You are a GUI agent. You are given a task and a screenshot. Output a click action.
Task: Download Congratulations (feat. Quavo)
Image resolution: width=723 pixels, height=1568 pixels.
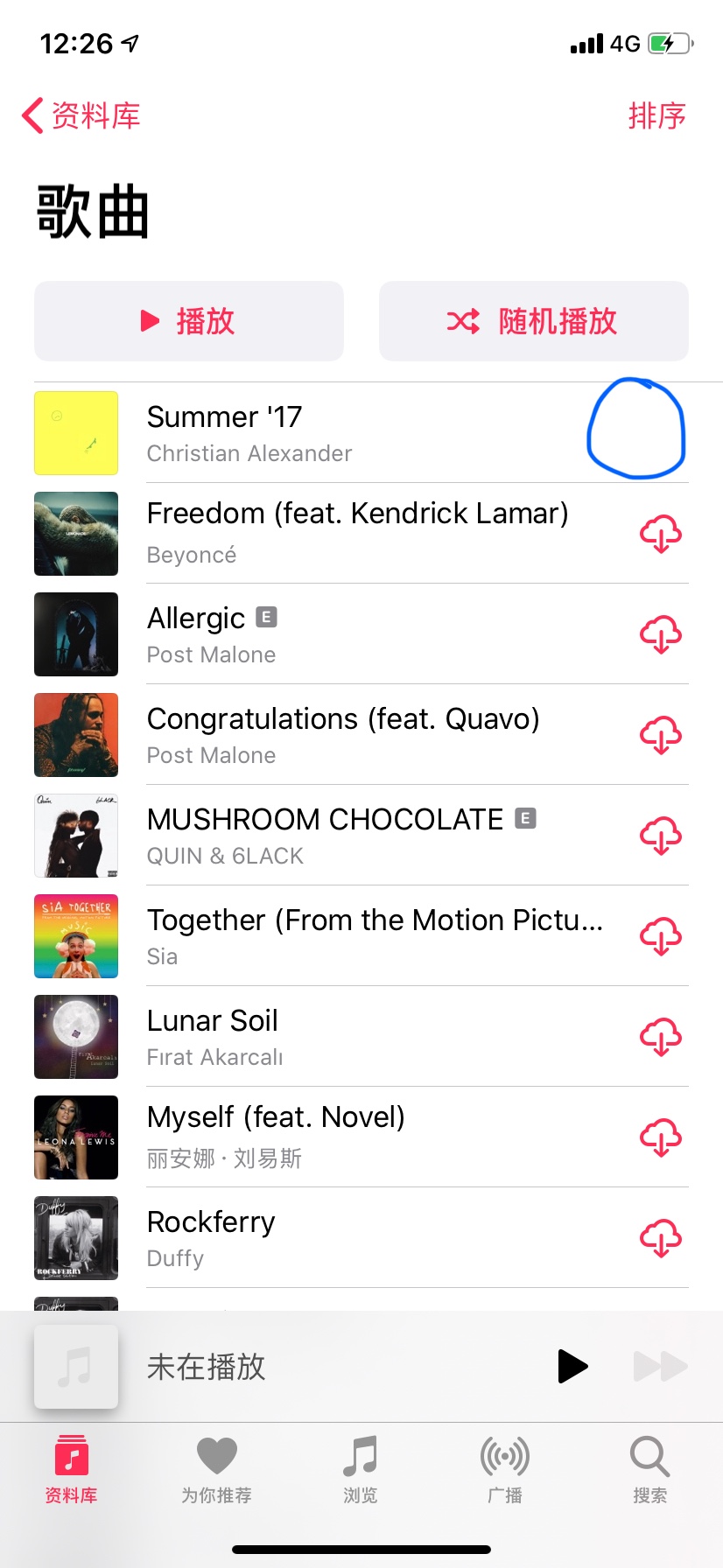click(x=661, y=735)
